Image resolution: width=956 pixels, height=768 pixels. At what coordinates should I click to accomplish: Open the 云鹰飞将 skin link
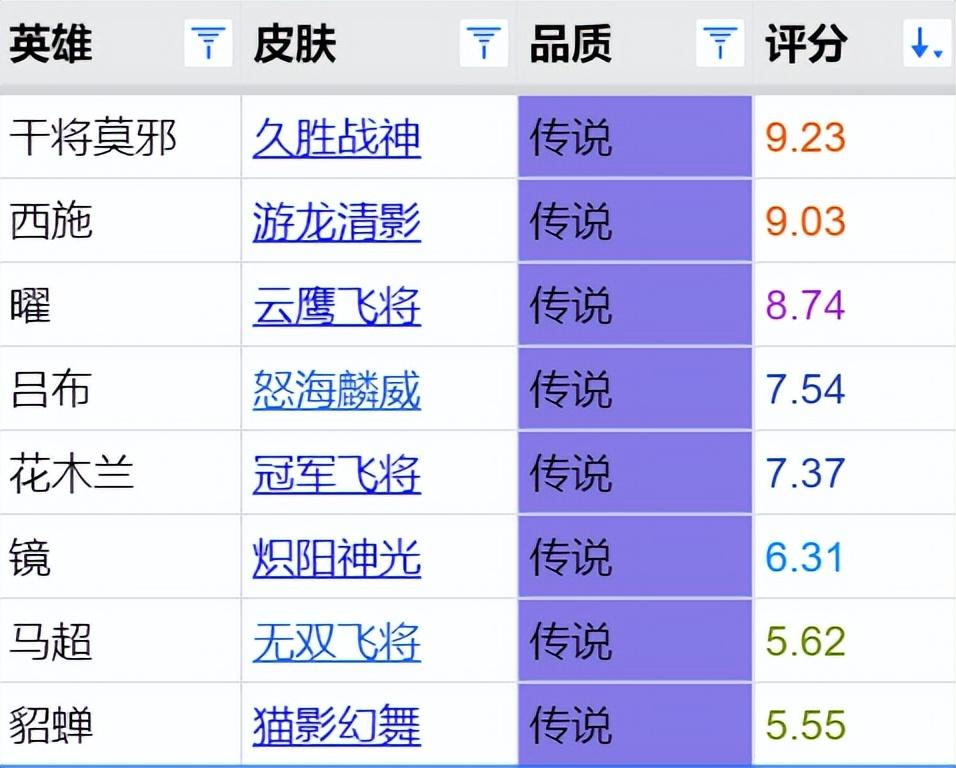tap(336, 305)
